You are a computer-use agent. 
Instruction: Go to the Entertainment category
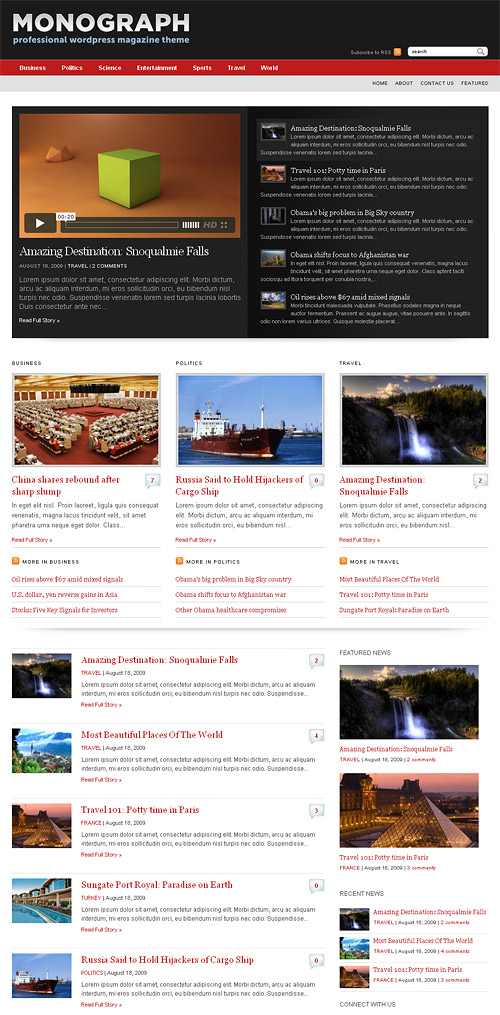point(157,68)
